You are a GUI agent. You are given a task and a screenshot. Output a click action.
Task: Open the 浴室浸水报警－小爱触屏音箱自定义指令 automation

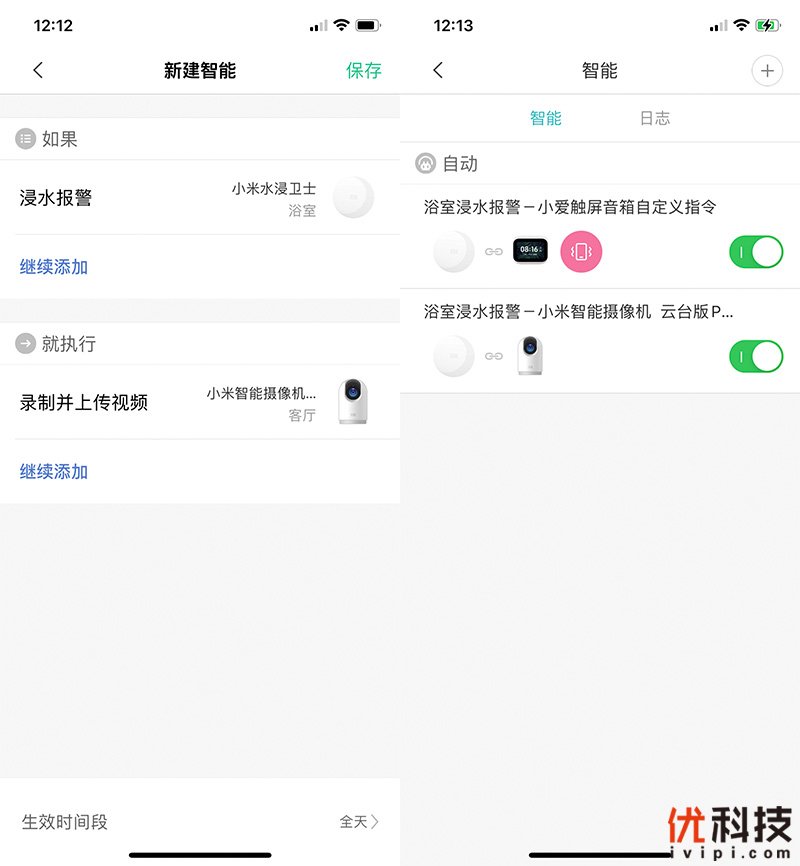tap(570, 208)
